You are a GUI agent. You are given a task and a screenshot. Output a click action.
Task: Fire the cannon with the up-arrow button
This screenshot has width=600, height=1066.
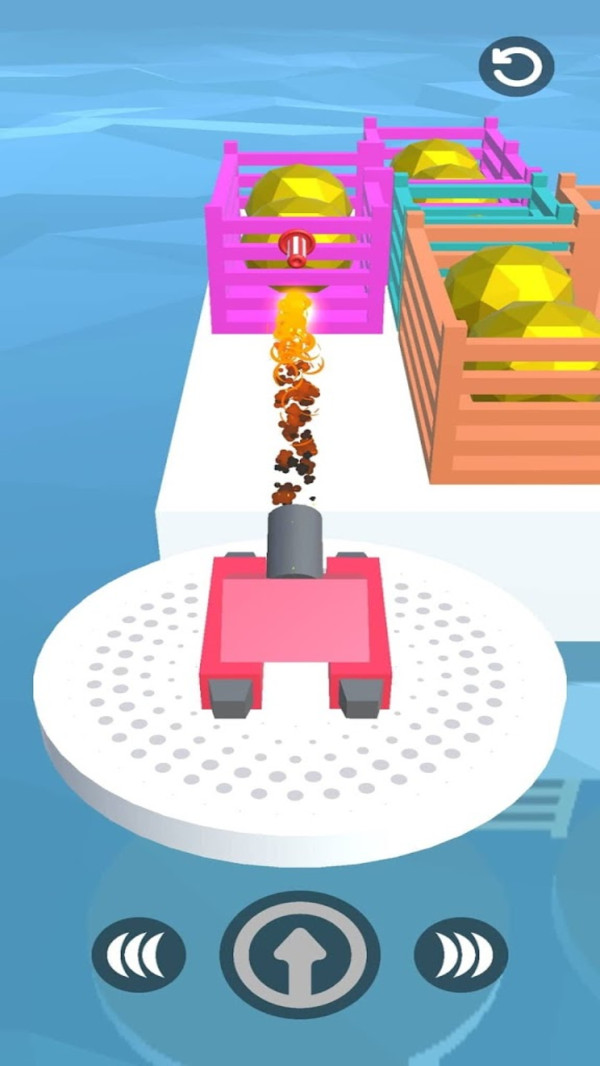click(x=300, y=955)
